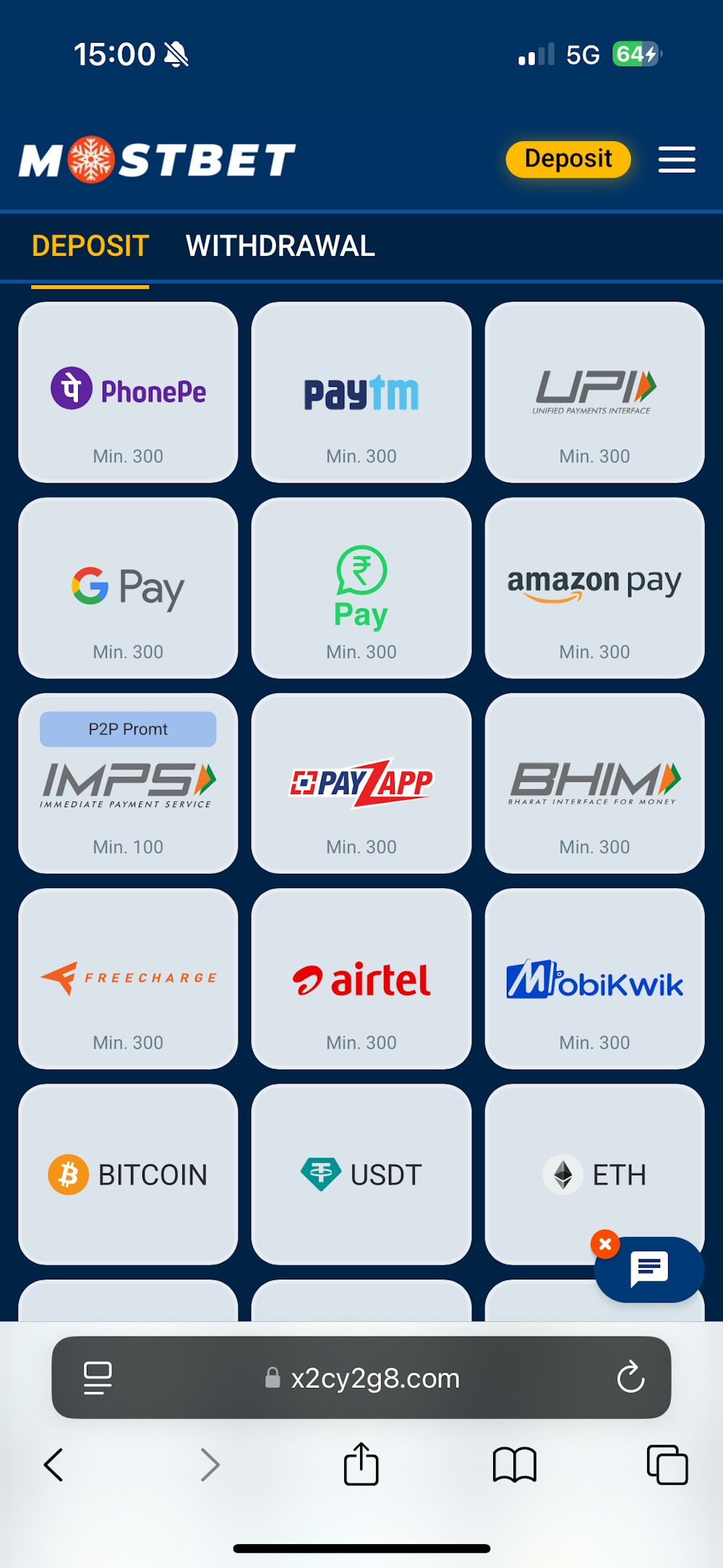Viewport: 723px width, 1568px height.
Task: Choose Freecharge payment option
Action: [x=128, y=979]
